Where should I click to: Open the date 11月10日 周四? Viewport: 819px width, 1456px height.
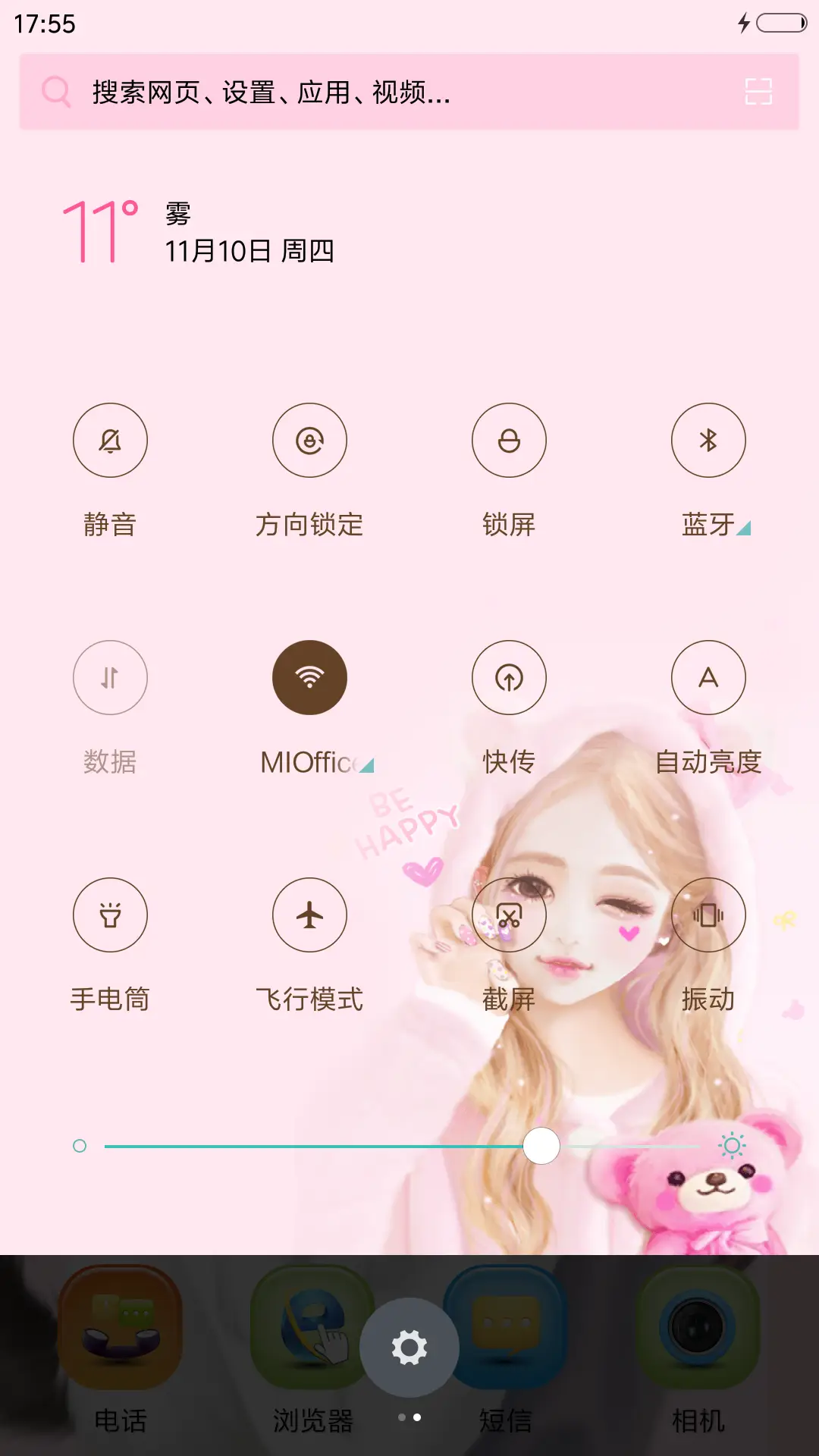[x=250, y=253]
